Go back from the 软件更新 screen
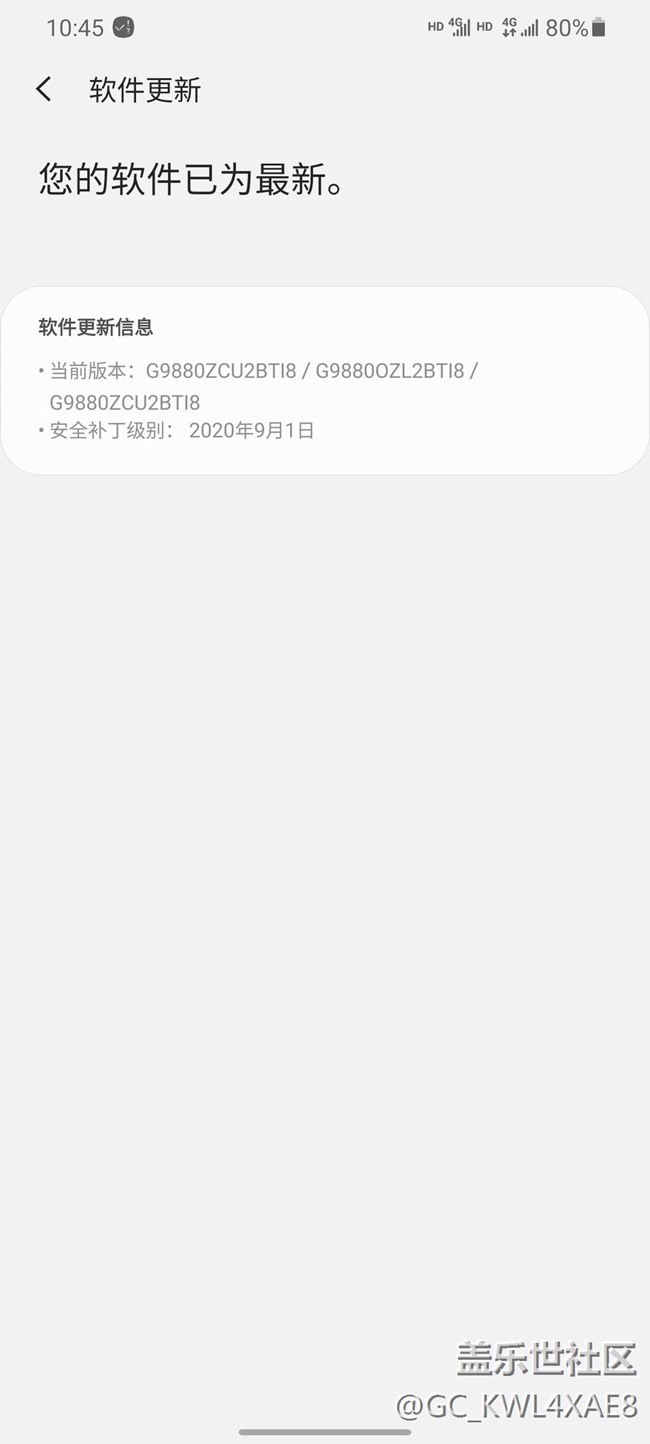The image size is (650, 1444). (x=44, y=90)
